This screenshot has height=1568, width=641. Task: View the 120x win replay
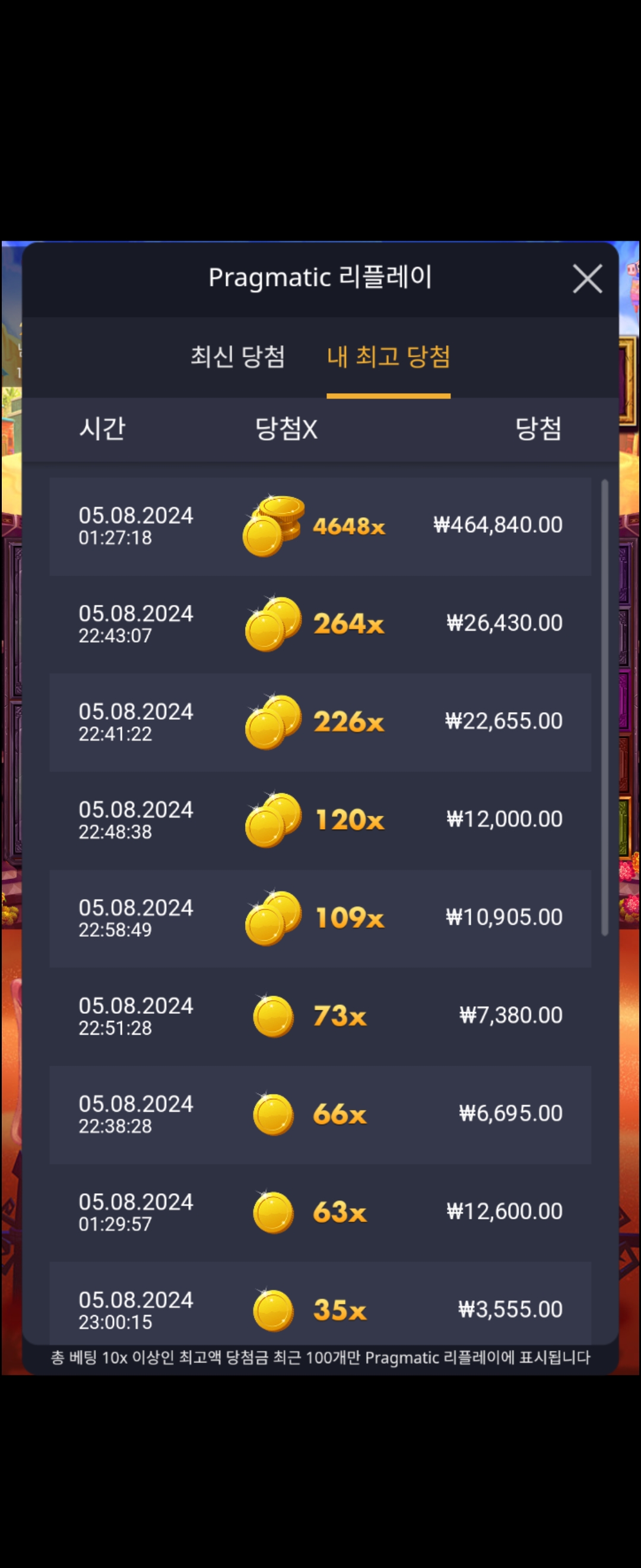coord(320,820)
